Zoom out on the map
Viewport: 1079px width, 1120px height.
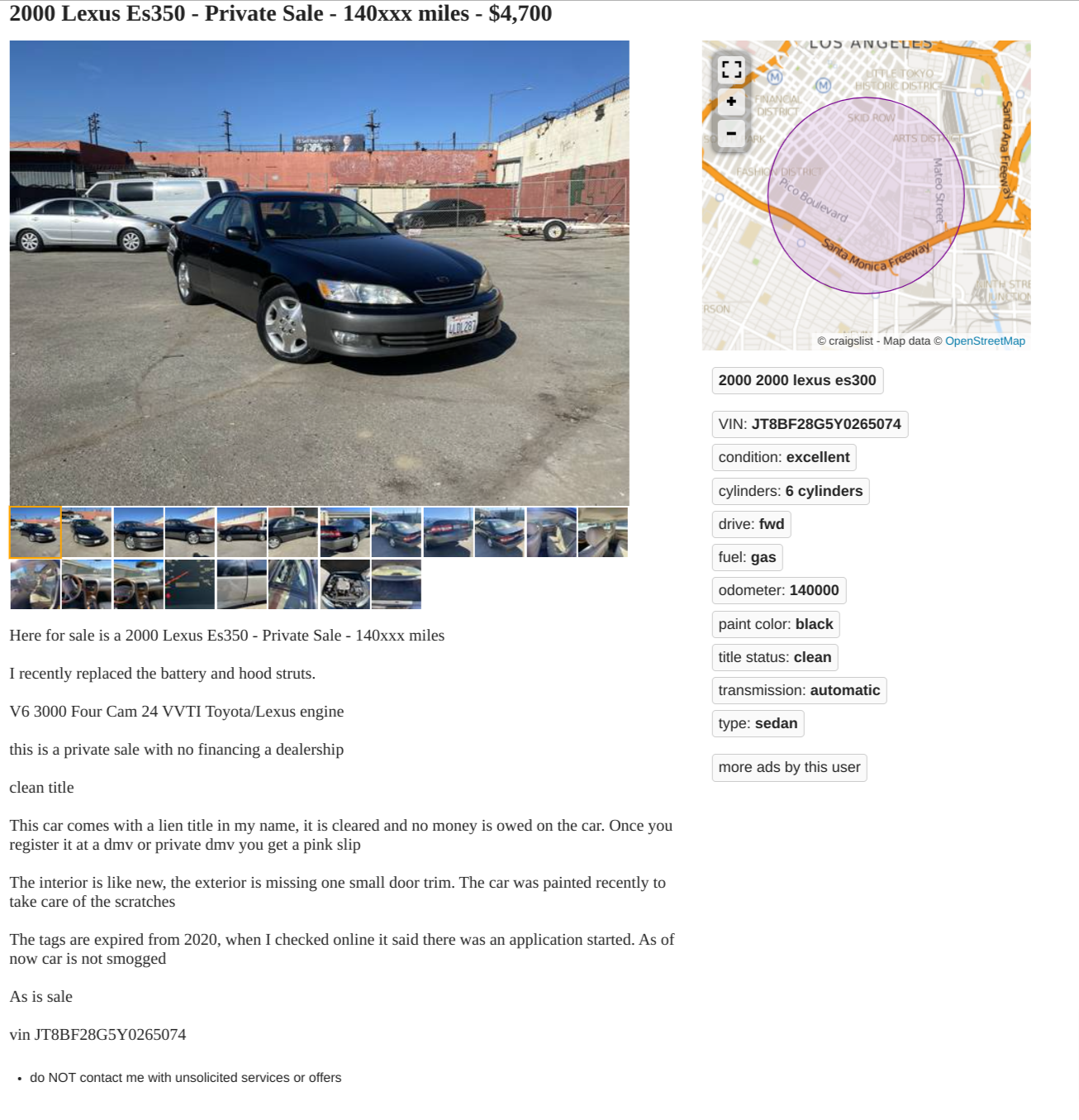tap(731, 133)
